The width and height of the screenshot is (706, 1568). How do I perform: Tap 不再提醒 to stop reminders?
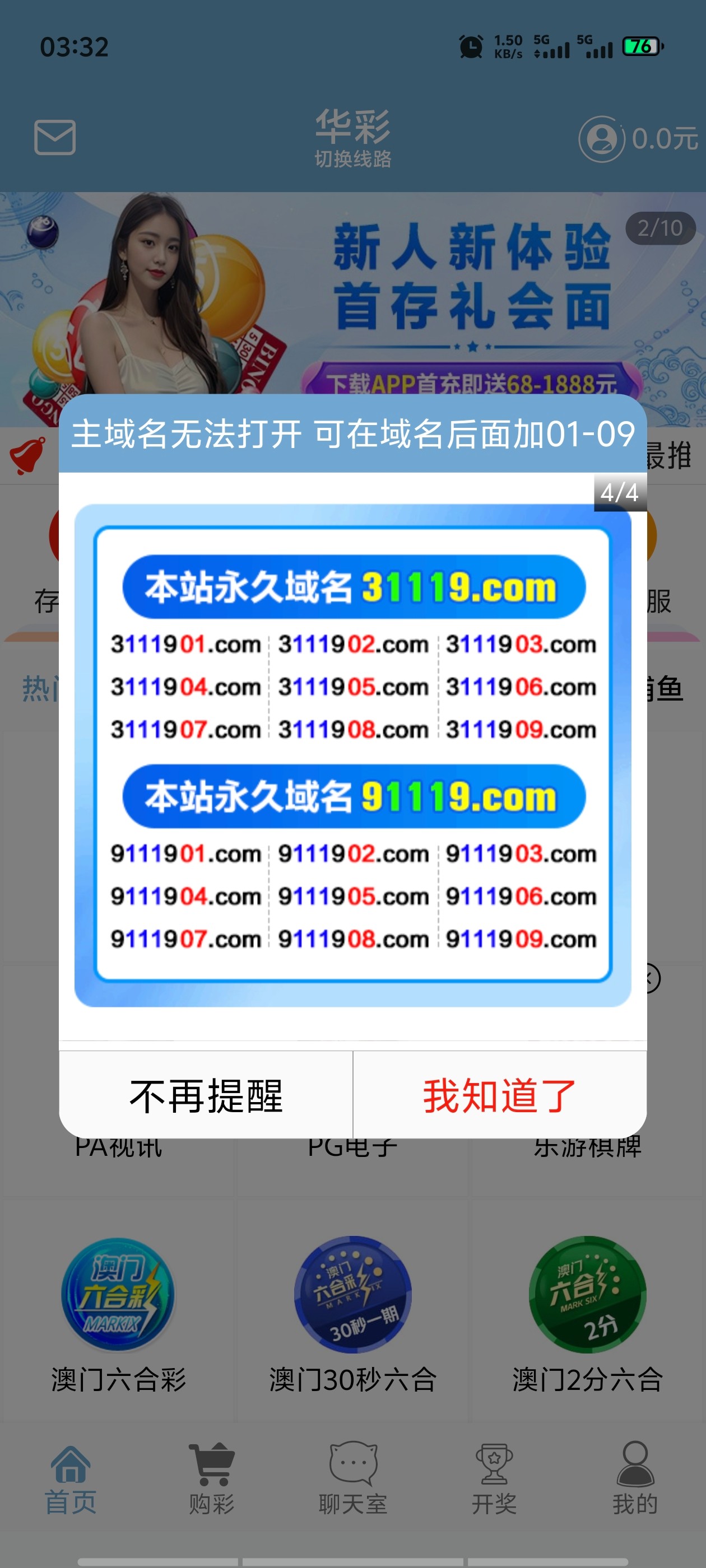click(206, 1096)
